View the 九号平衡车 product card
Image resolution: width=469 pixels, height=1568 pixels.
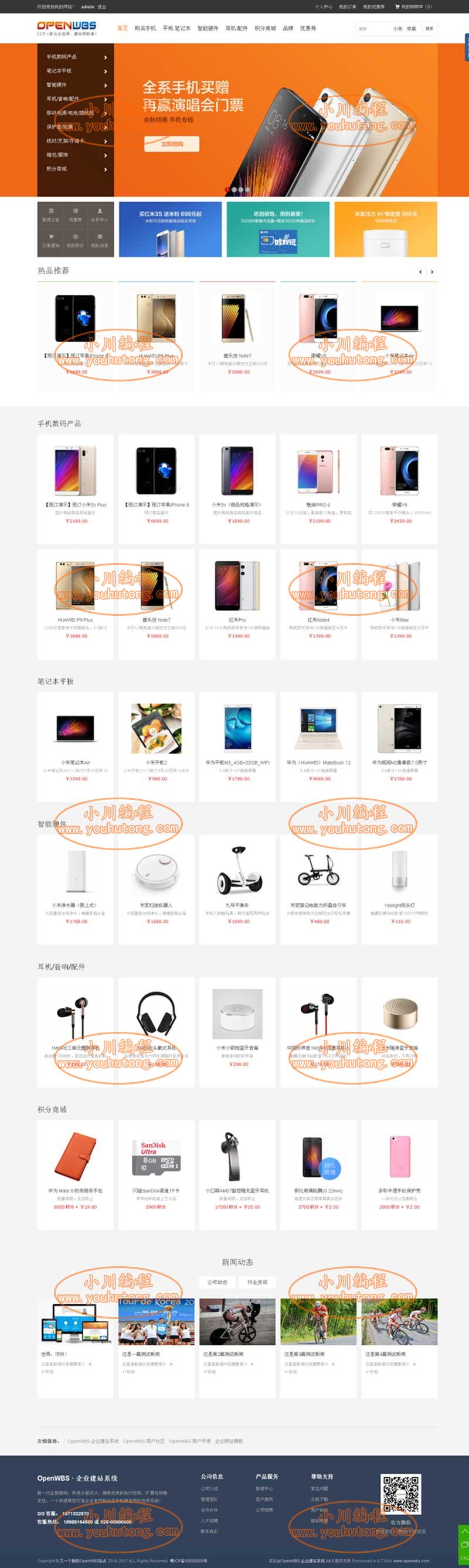(237, 889)
